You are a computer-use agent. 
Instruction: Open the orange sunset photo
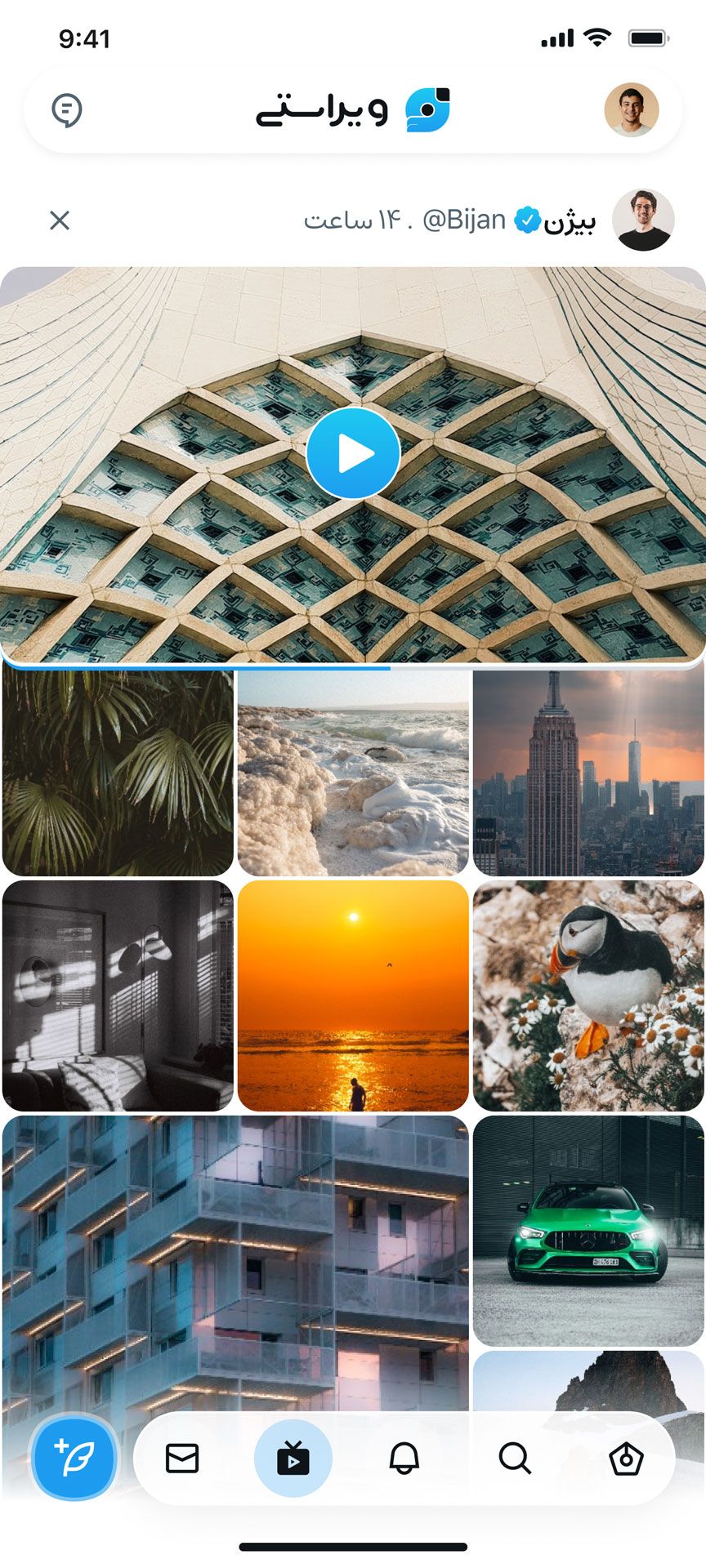[353, 996]
